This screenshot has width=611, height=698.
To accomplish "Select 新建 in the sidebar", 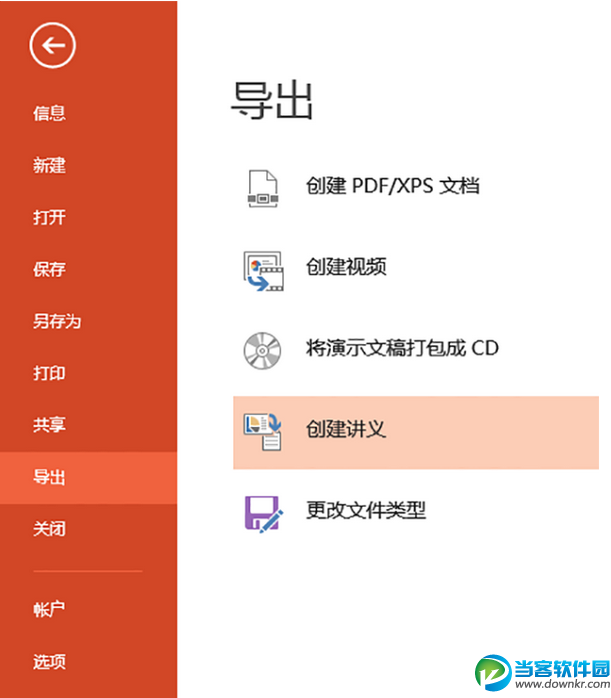I will [x=49, y=165].
